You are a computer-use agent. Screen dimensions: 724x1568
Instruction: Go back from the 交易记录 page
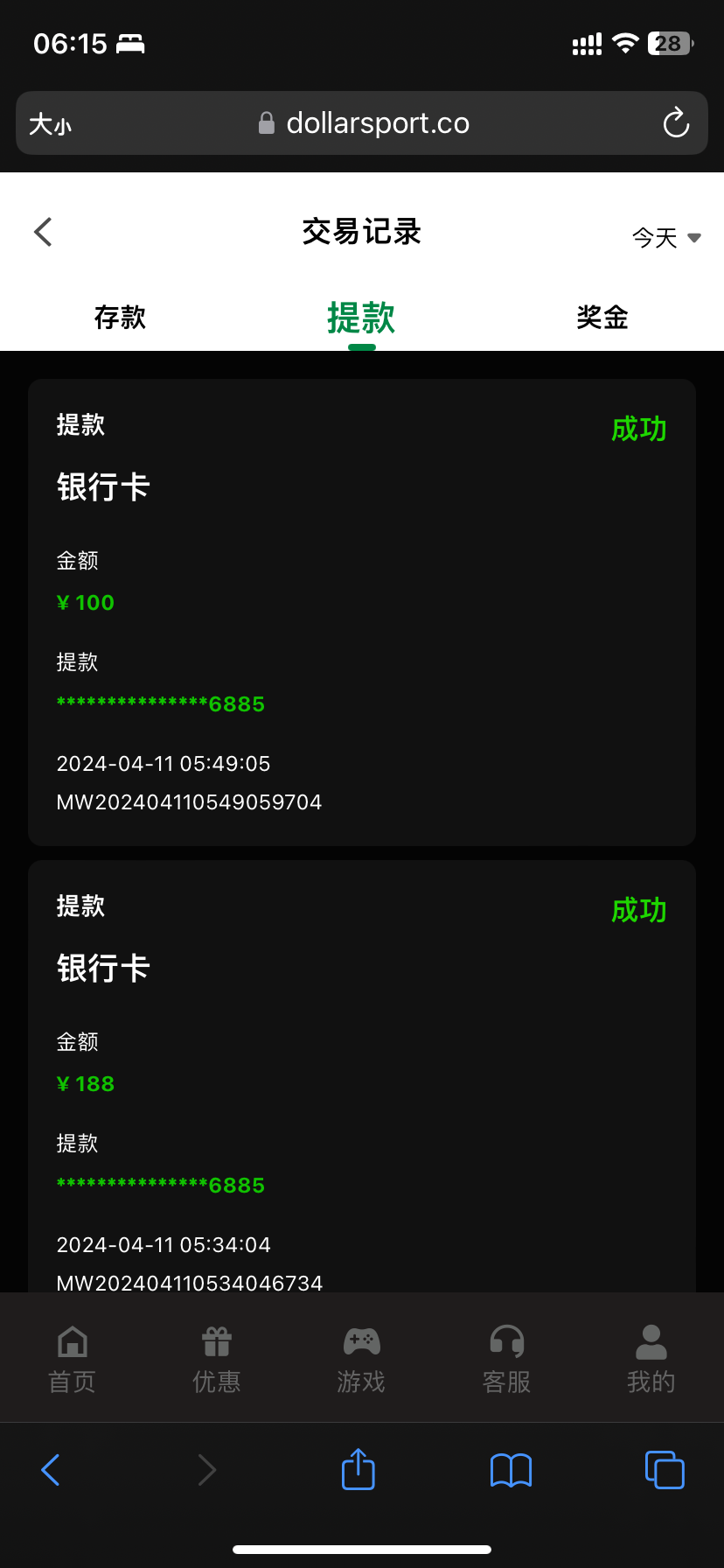[x=44, y=232]
